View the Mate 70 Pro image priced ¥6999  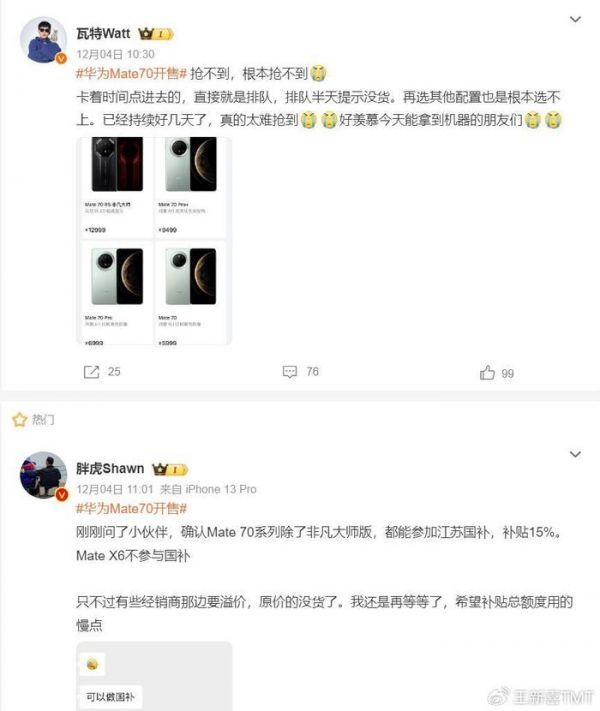(115, 293)
